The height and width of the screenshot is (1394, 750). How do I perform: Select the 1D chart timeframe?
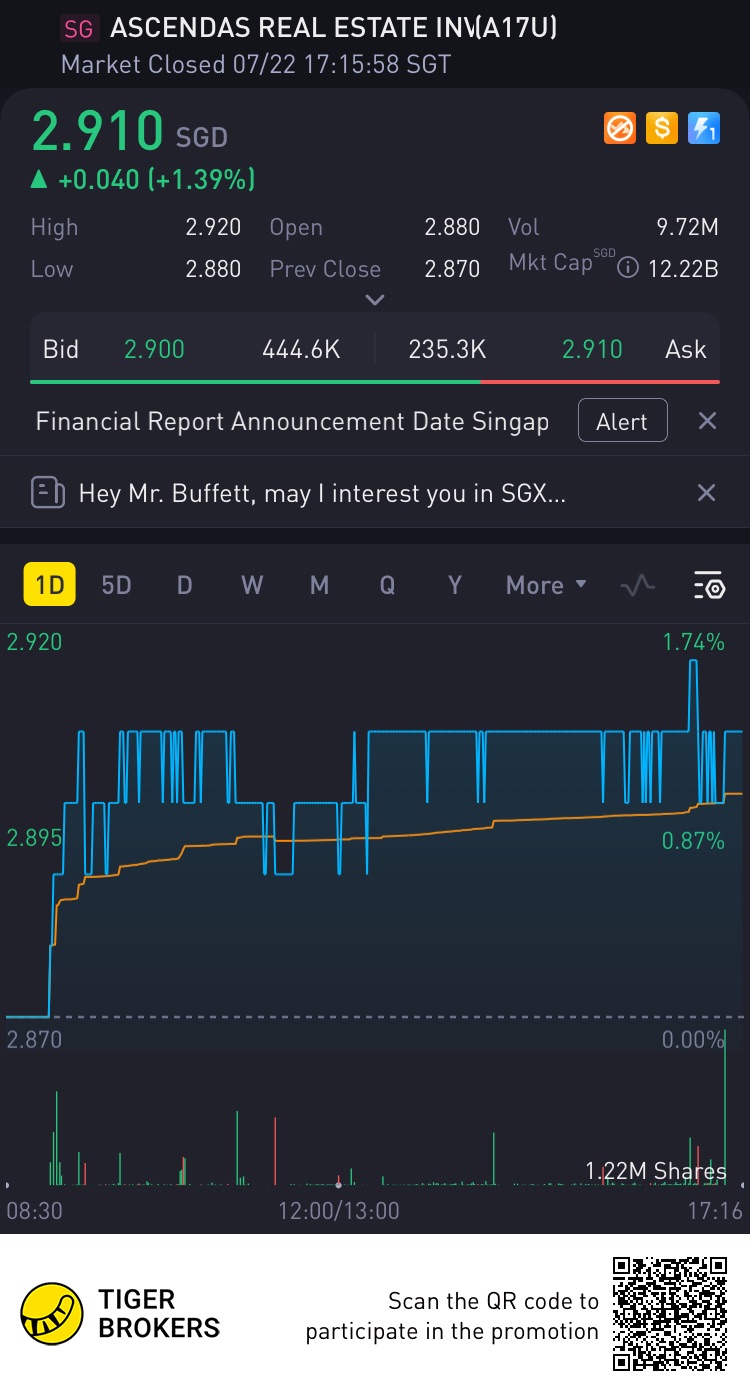(49, 585)
